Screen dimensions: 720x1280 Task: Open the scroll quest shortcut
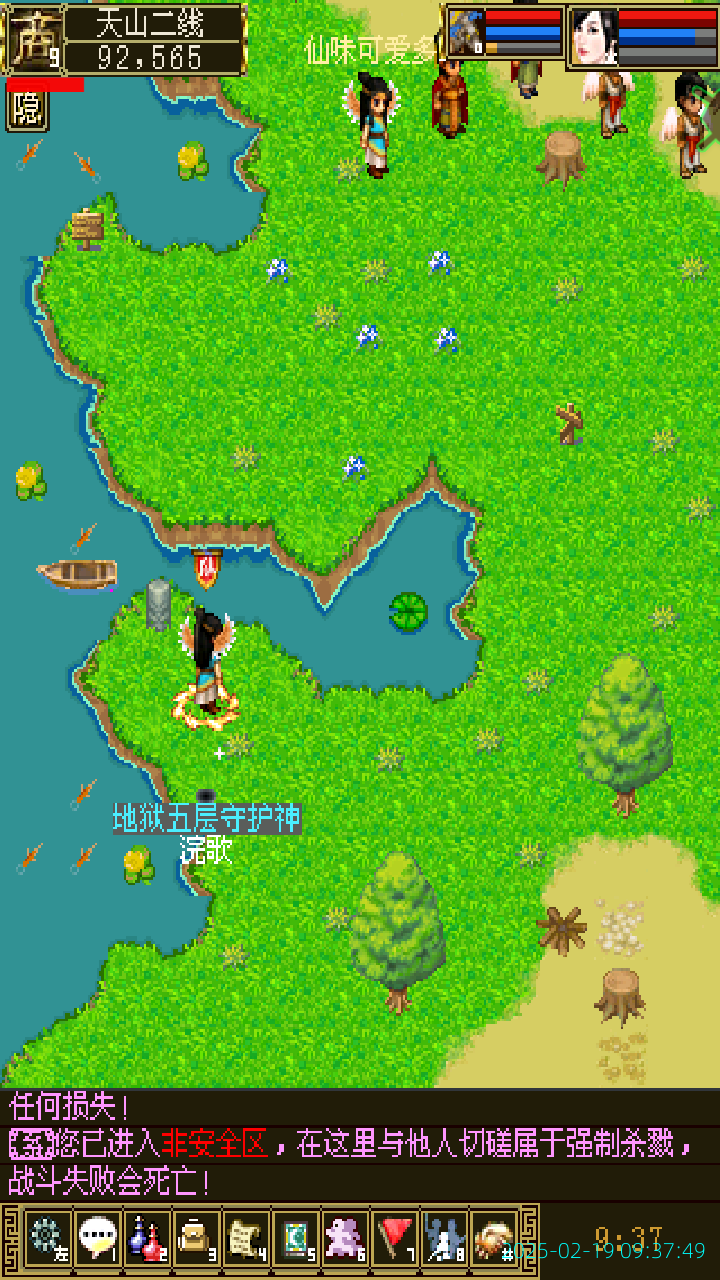[246, 1238]
